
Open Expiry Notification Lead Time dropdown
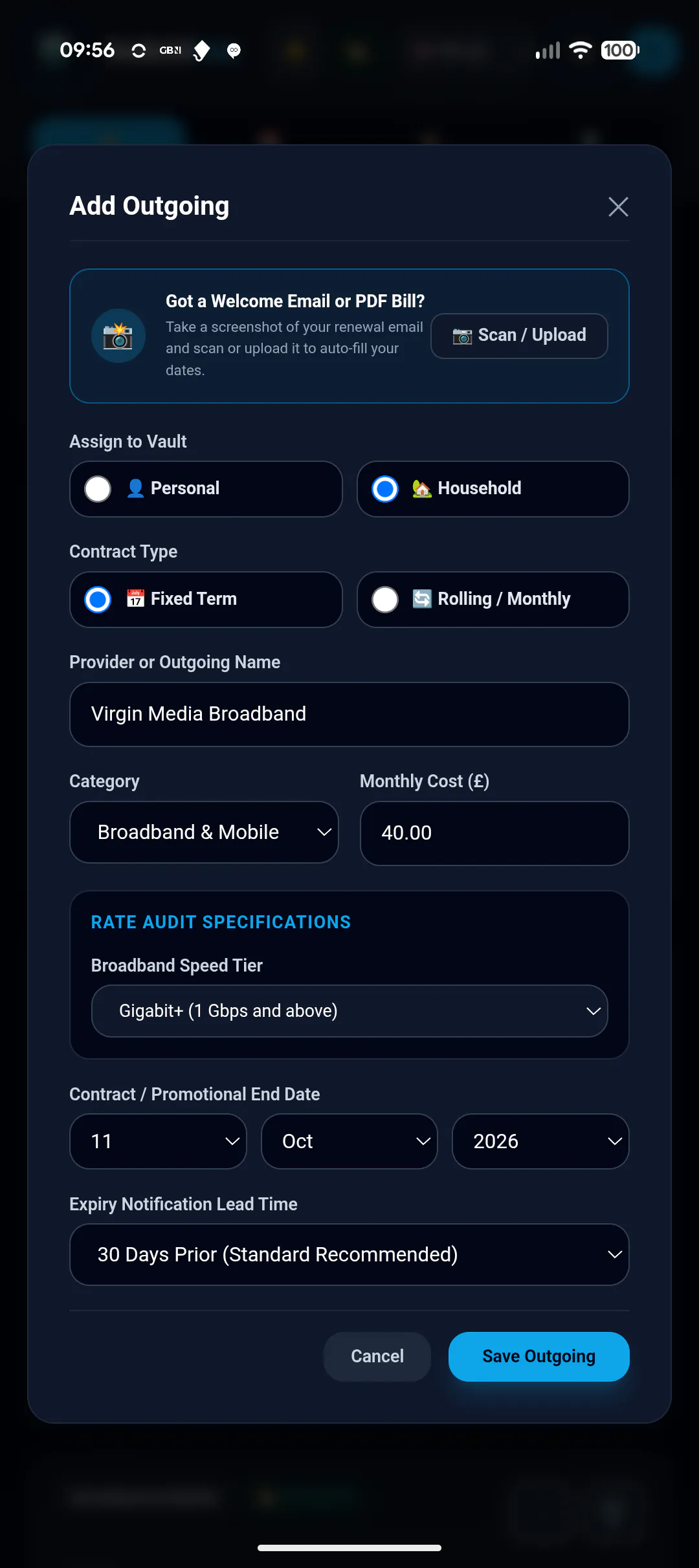click(349, 1254)
